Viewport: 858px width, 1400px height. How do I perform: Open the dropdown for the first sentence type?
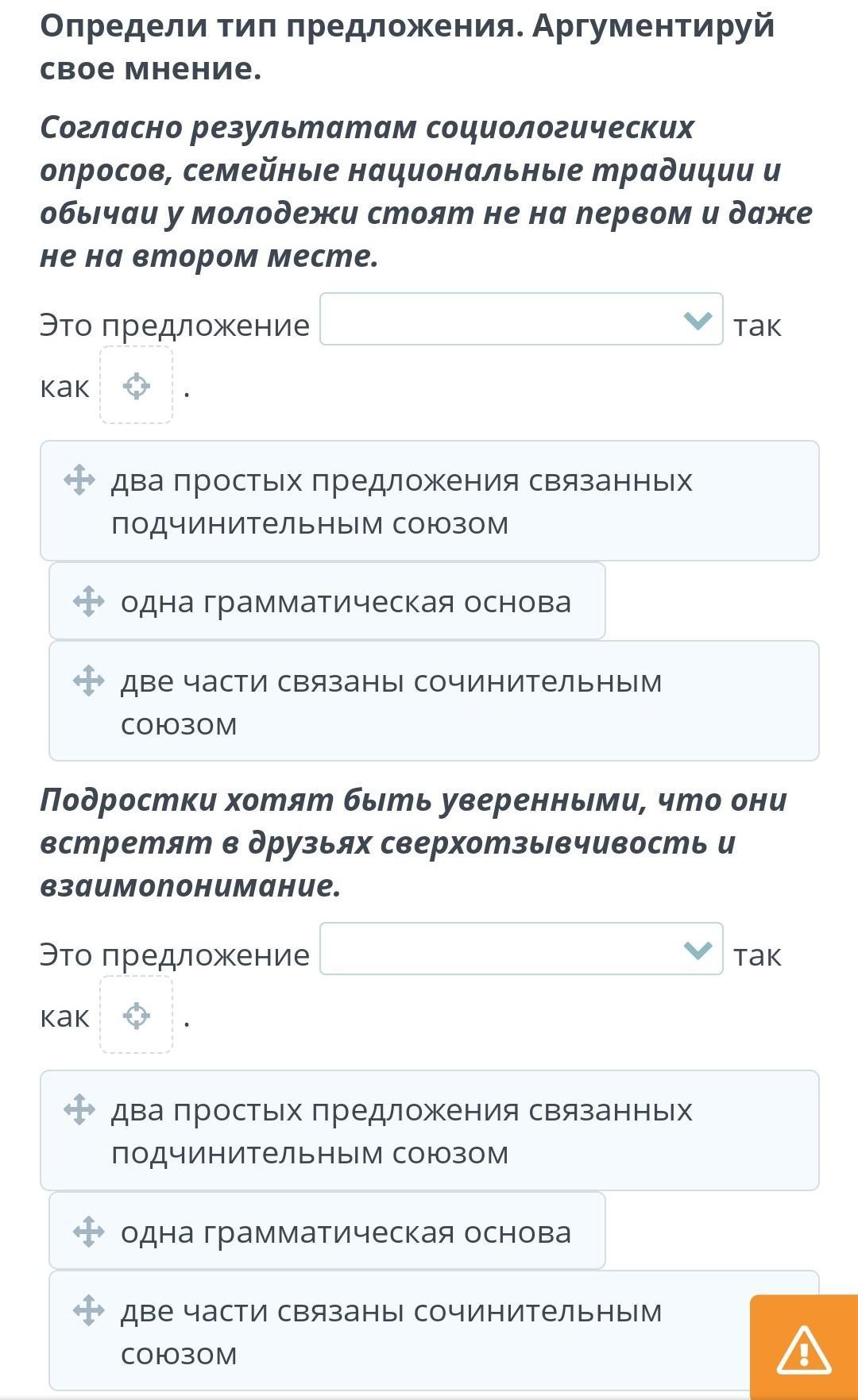click(x=521, y=319)
